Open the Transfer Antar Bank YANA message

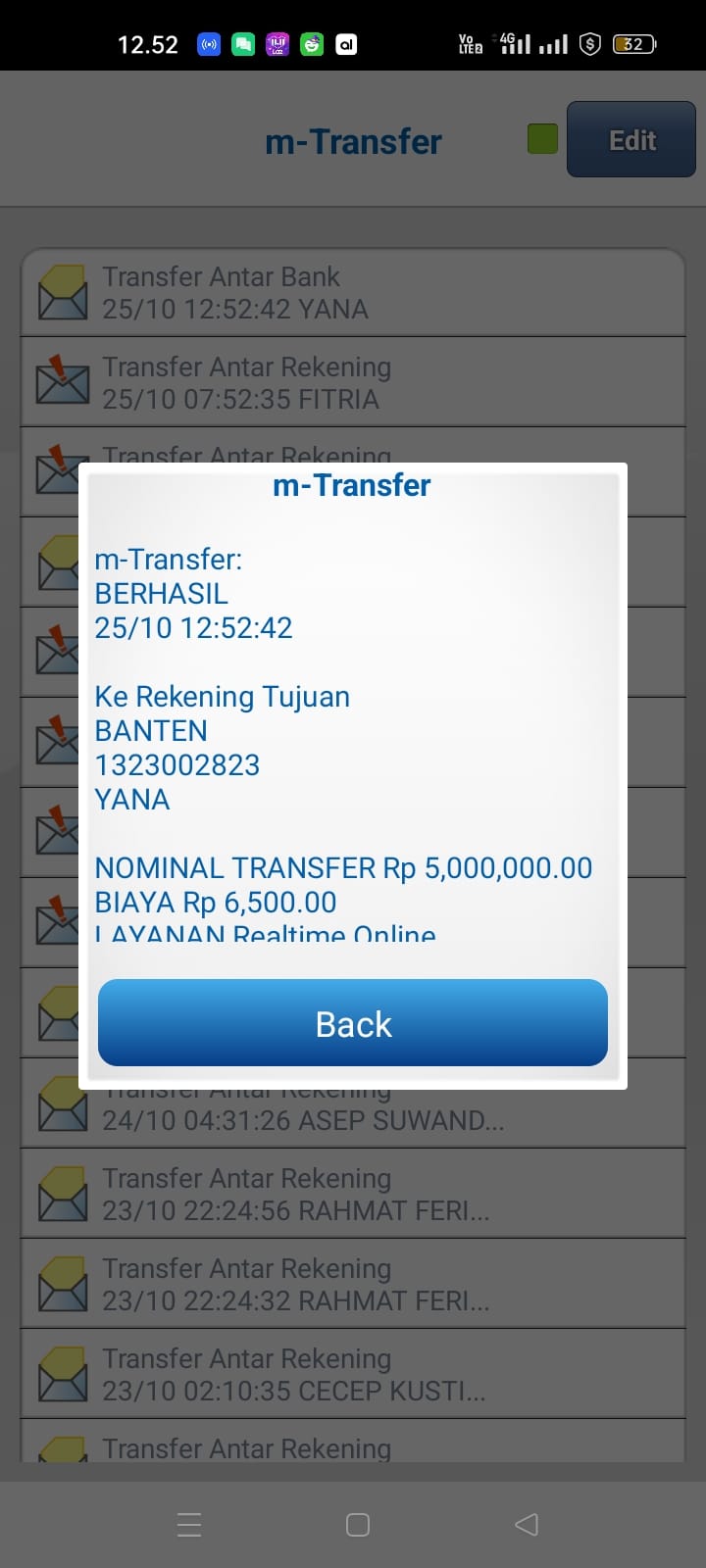coord(353,293)
